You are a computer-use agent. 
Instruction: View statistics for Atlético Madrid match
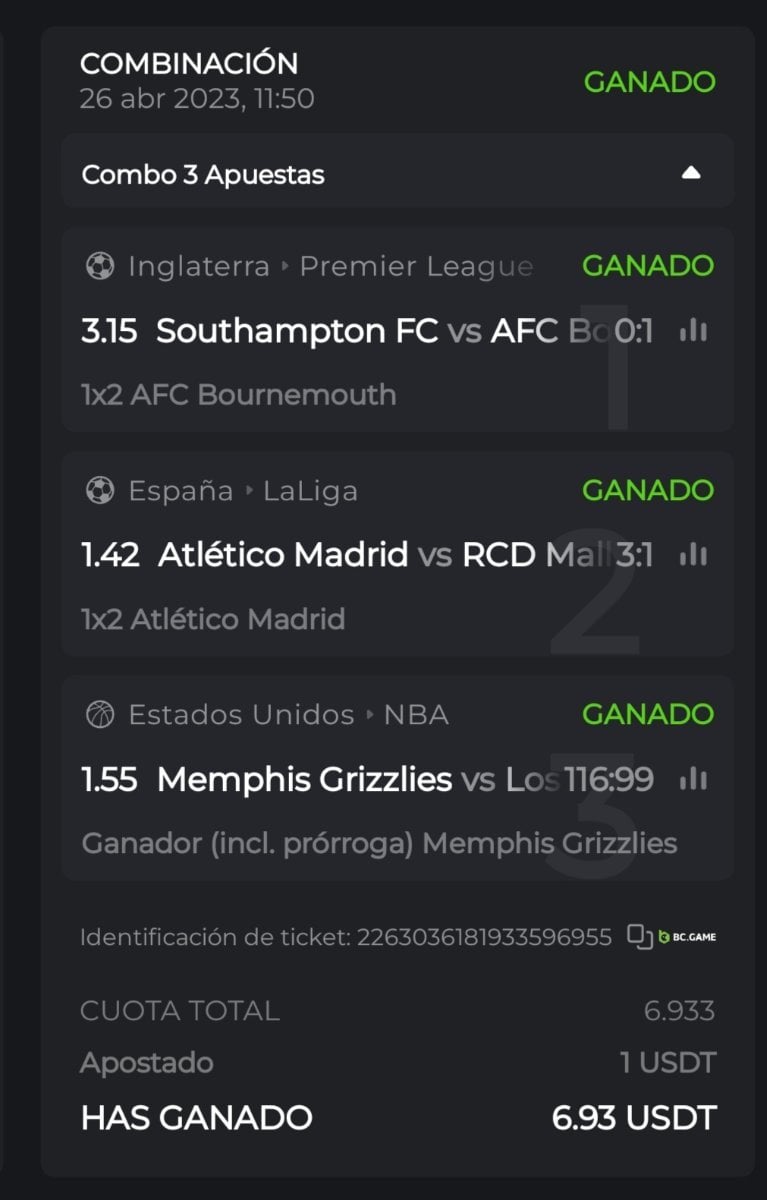coord(692,555)
